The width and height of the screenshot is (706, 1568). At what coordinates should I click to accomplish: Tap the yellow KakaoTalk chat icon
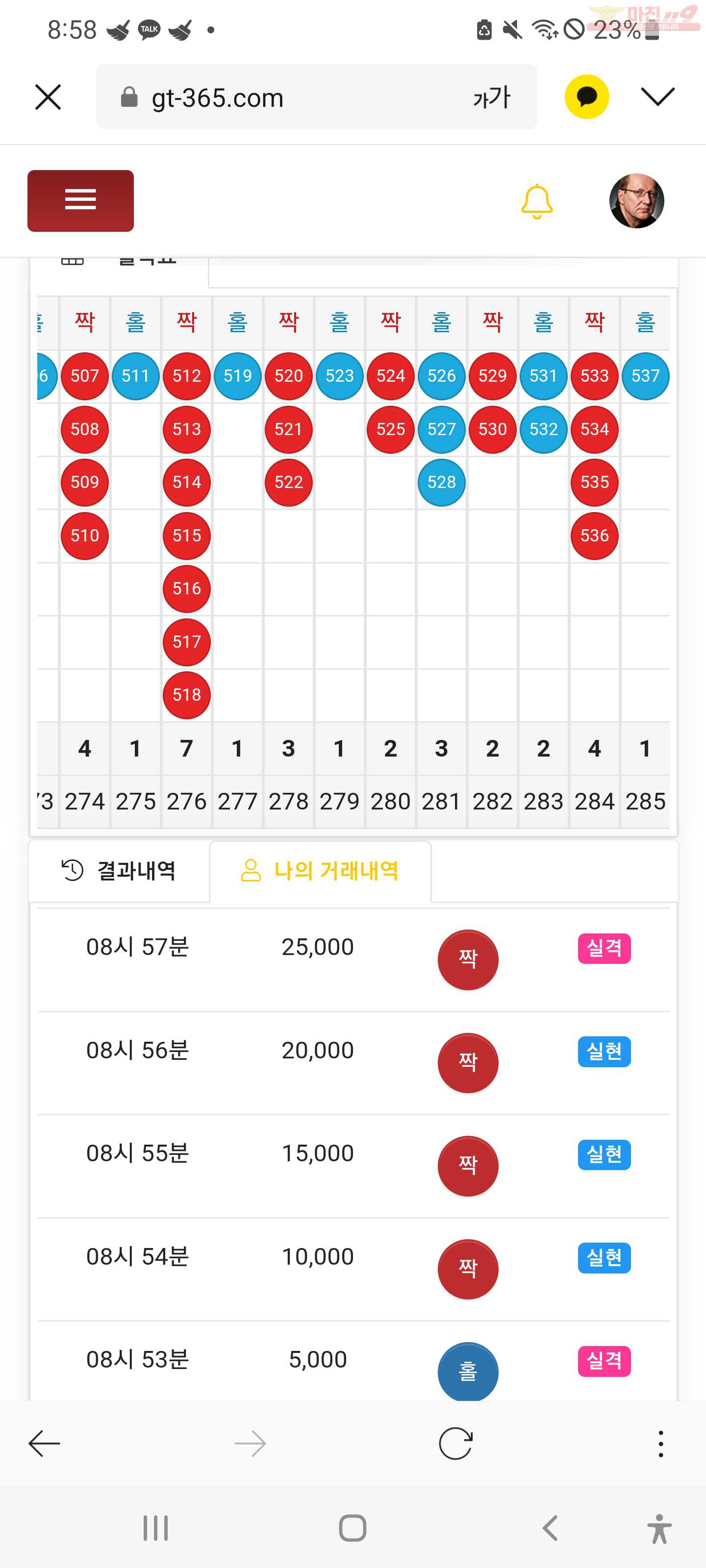pos(586,97)
